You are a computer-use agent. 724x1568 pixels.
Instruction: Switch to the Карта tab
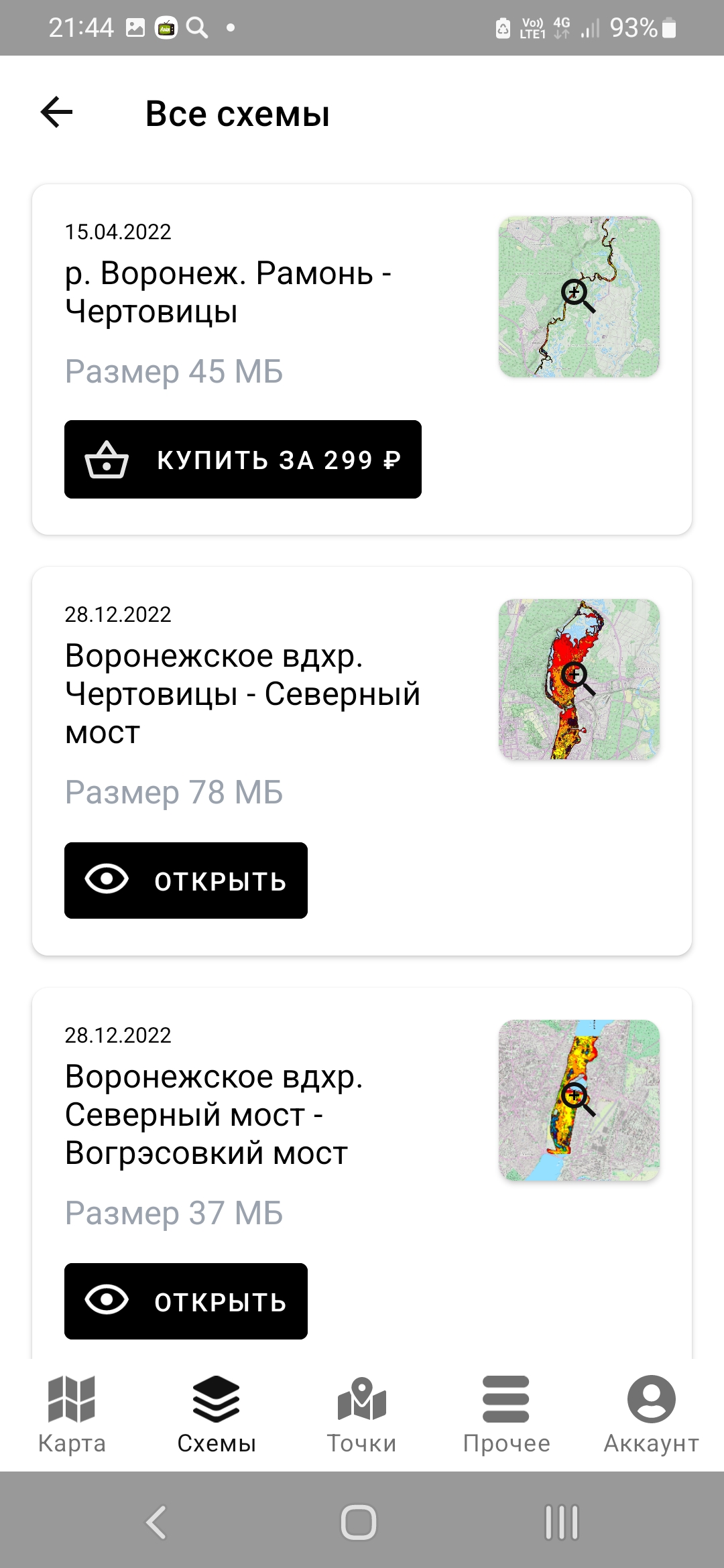(72, 1414)
